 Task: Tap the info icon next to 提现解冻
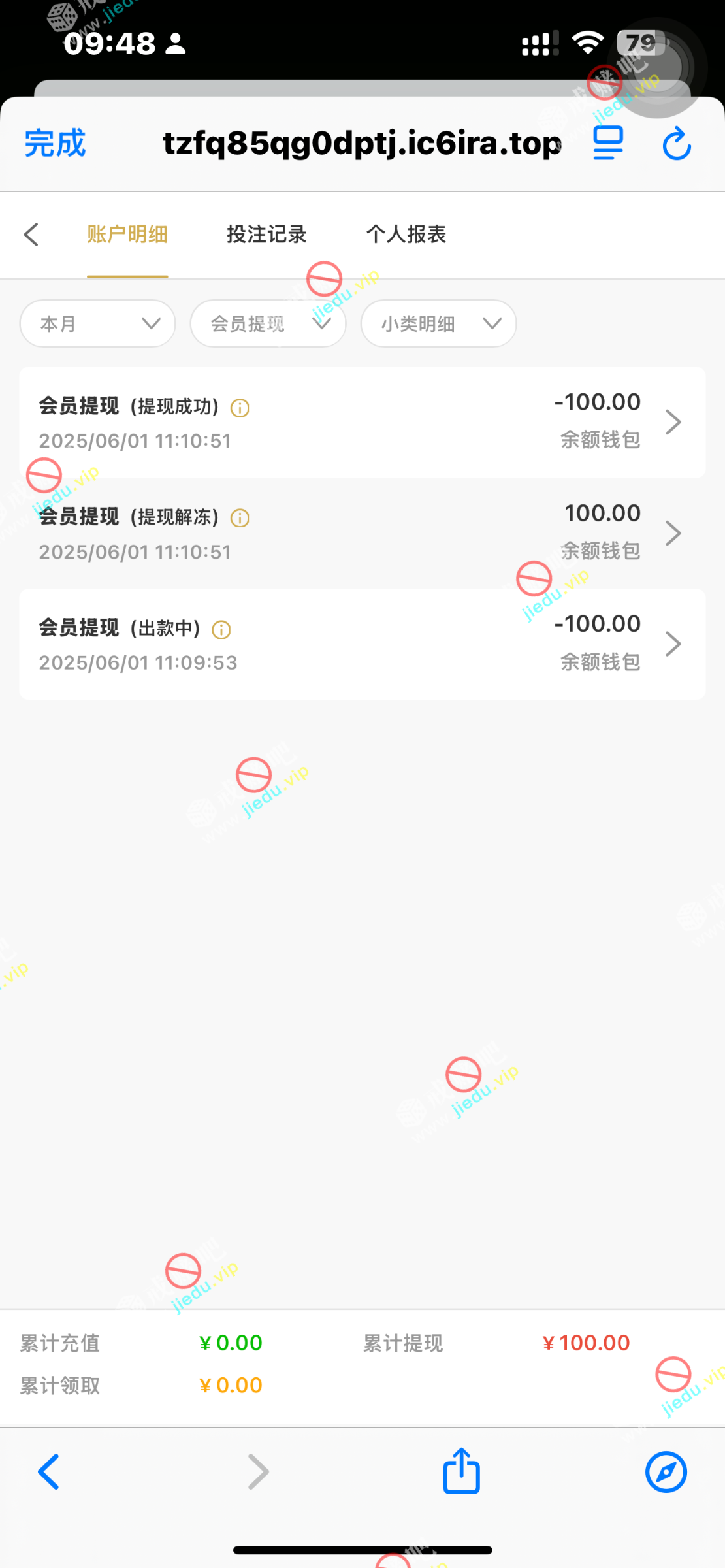click(x=240, y=518)
